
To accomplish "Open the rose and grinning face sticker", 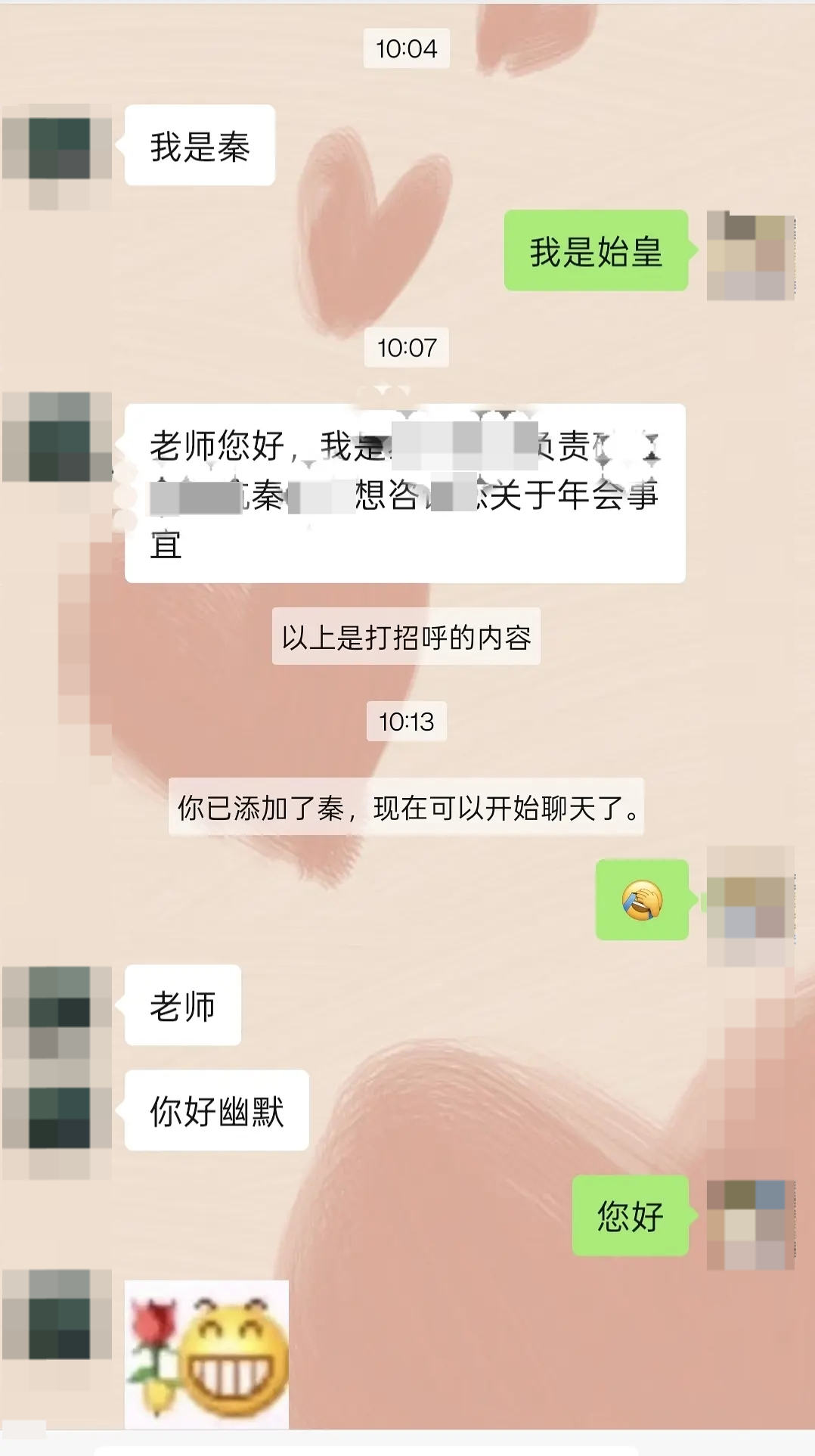I will click(206, 1354).
